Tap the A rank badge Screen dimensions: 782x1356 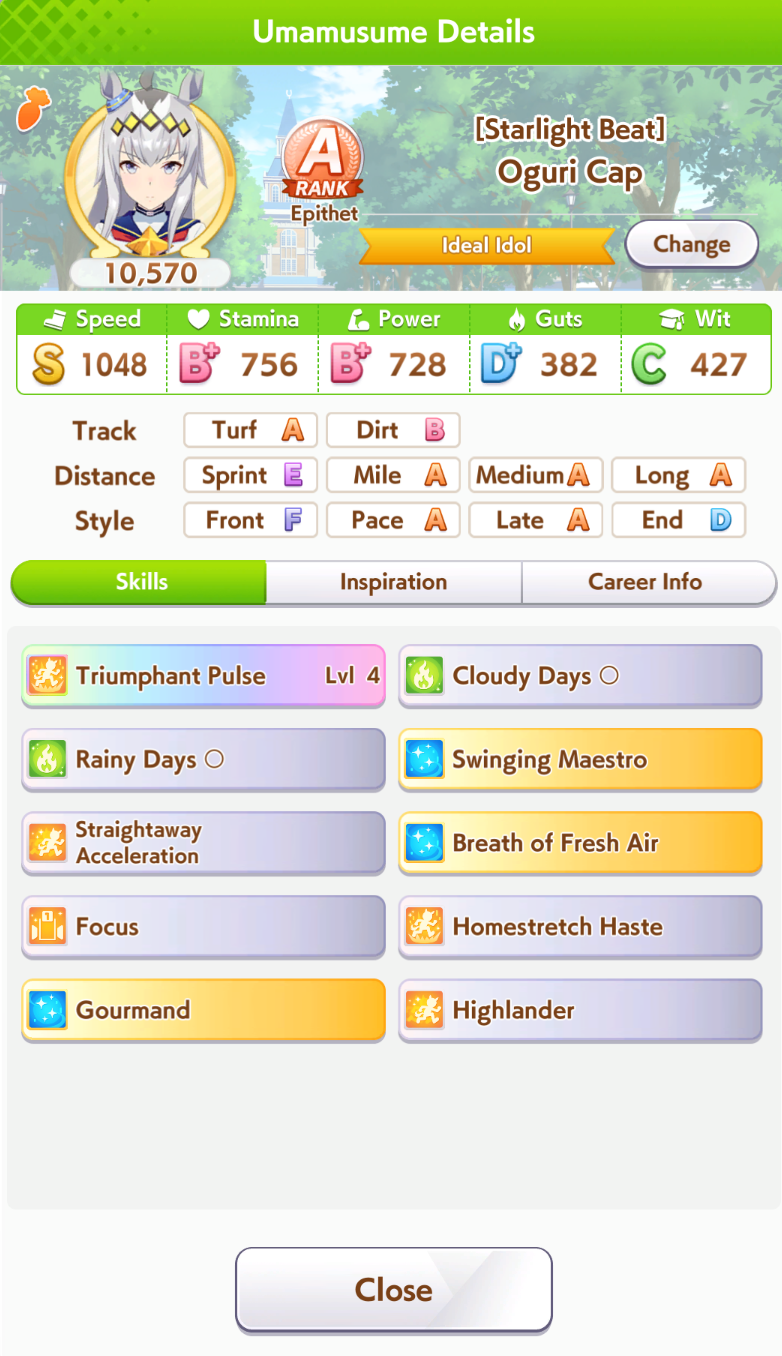coord(323,160)
